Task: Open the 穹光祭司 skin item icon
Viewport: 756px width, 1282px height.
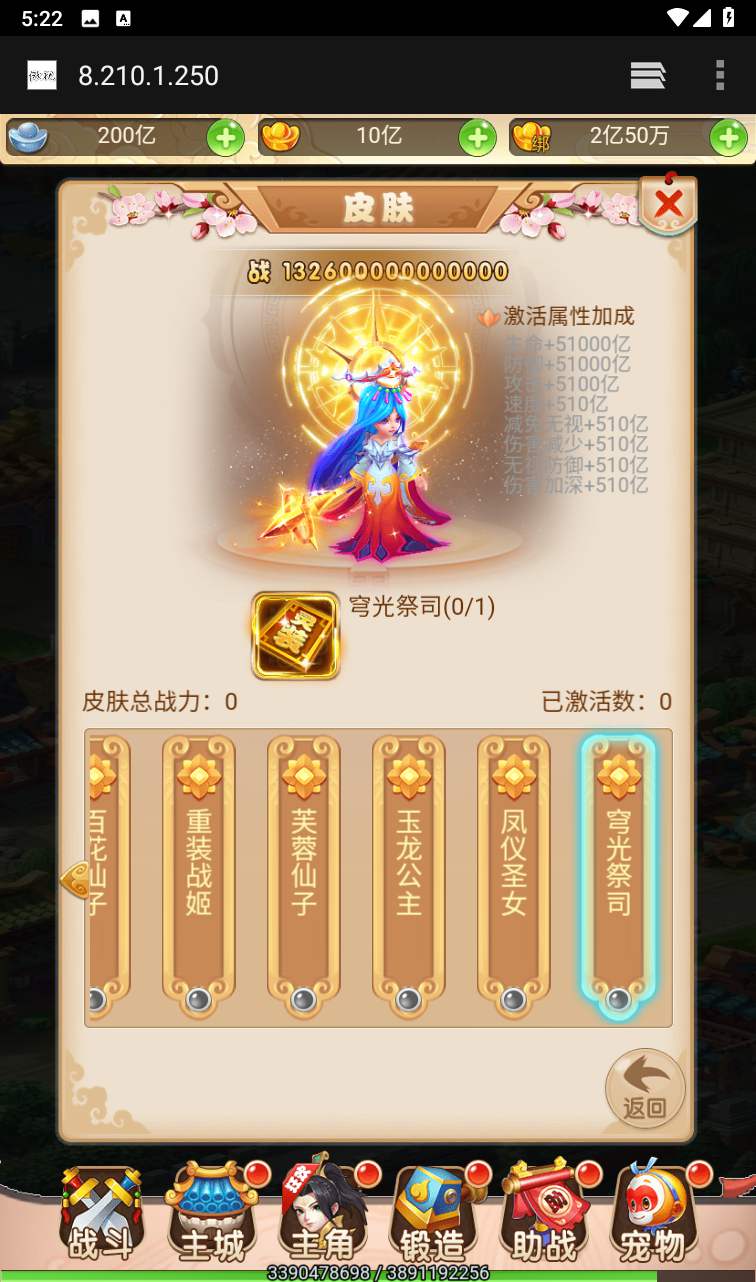Action: pyautogui.click(x=295, y=636)
